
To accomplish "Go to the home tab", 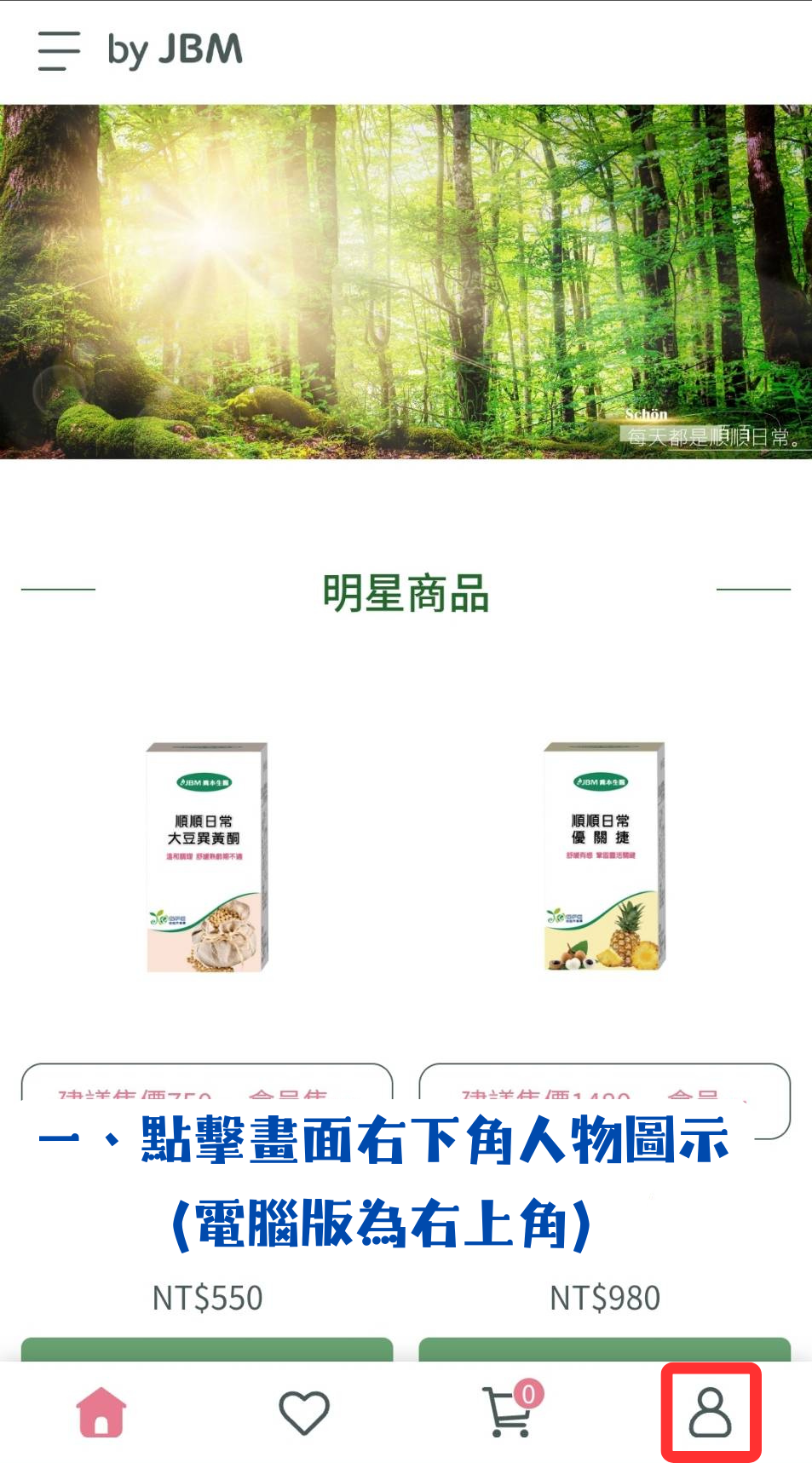I will pos(101,1412).
